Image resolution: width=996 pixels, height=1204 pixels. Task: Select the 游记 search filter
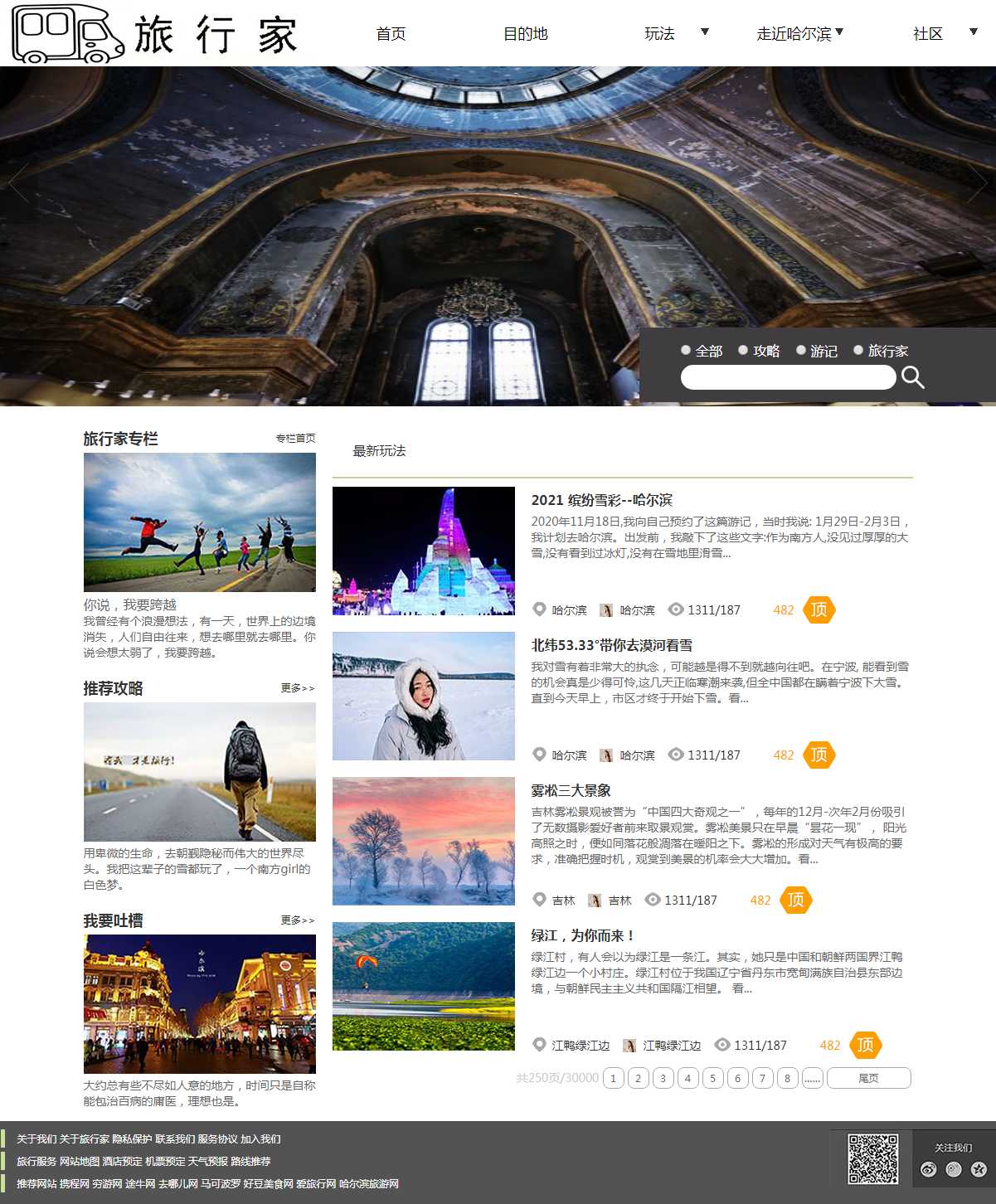pos(801,350)
